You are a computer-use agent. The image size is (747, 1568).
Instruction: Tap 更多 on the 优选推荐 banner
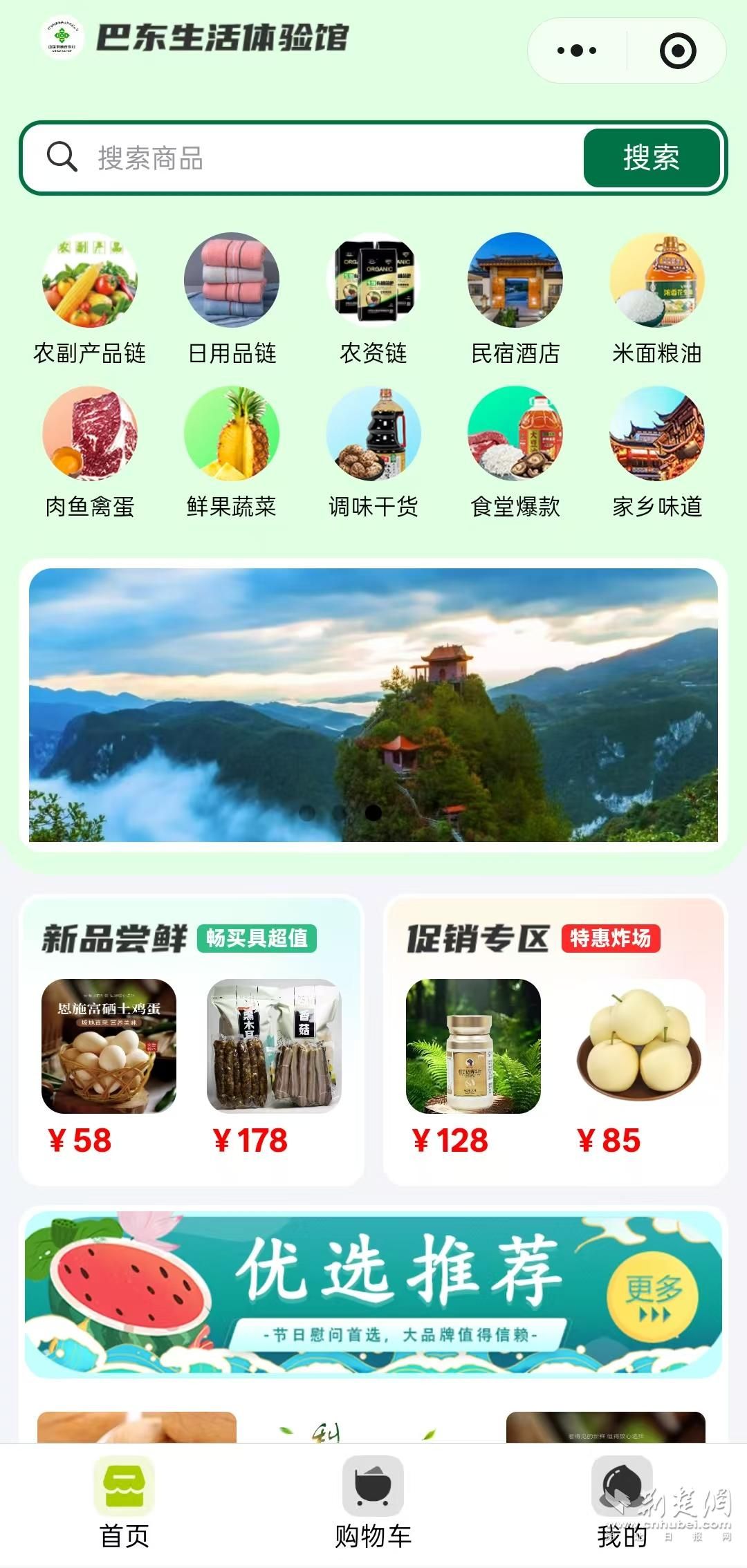point(652,1296)
